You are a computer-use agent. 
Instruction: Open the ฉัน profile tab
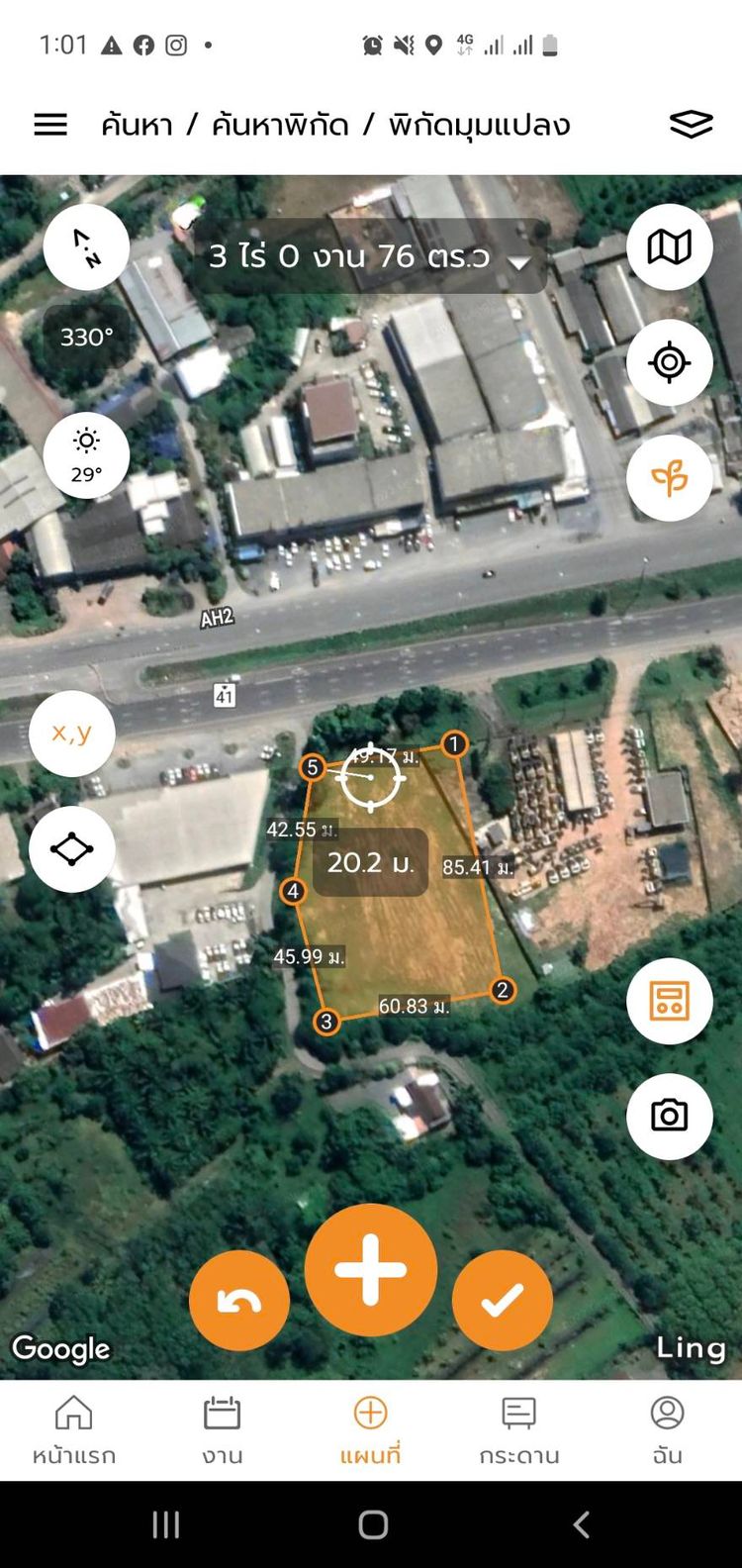668,1430
